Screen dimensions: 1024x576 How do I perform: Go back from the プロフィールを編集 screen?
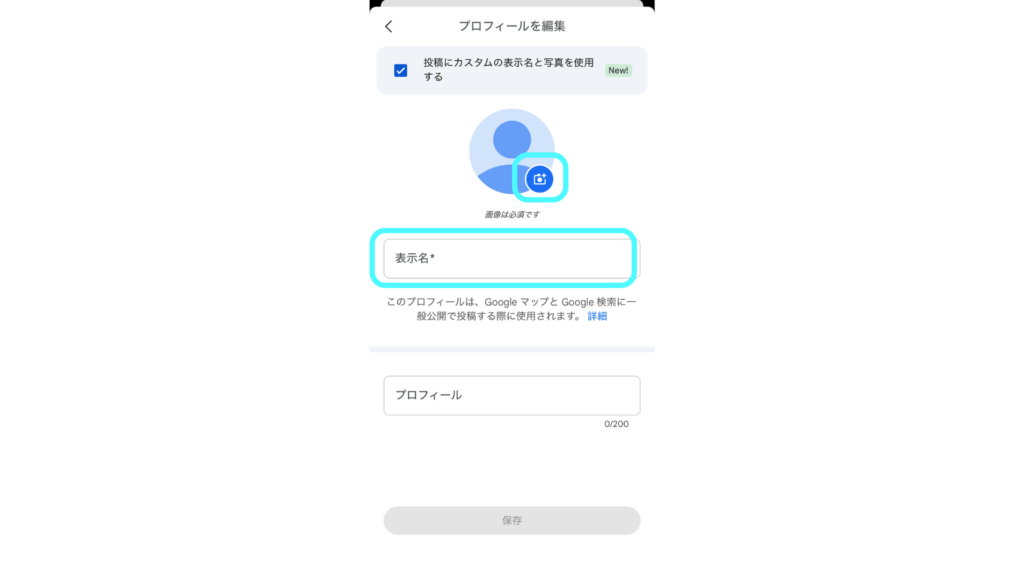pos(389,26)
